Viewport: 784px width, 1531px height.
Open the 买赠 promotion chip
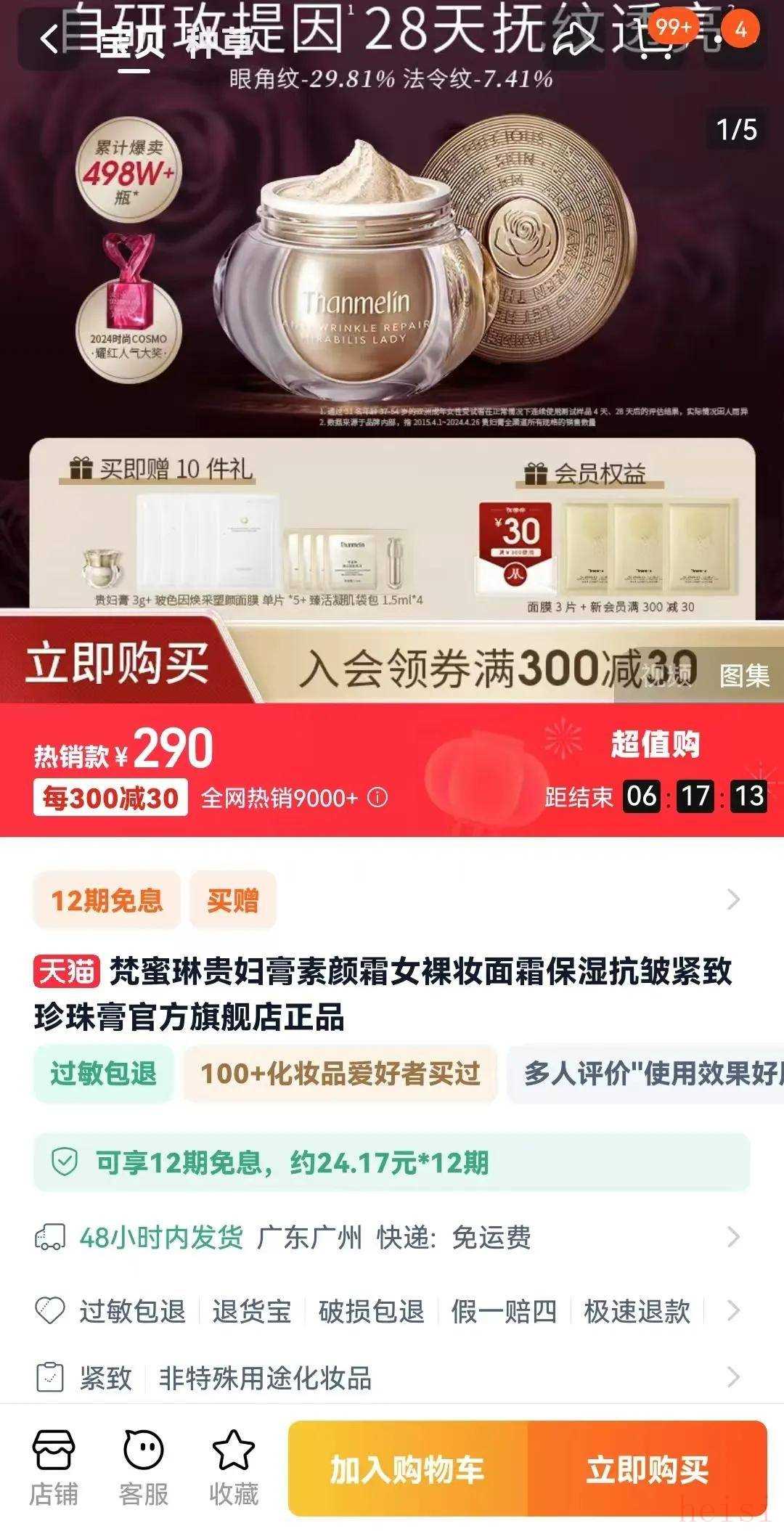(x=232, y=901)
